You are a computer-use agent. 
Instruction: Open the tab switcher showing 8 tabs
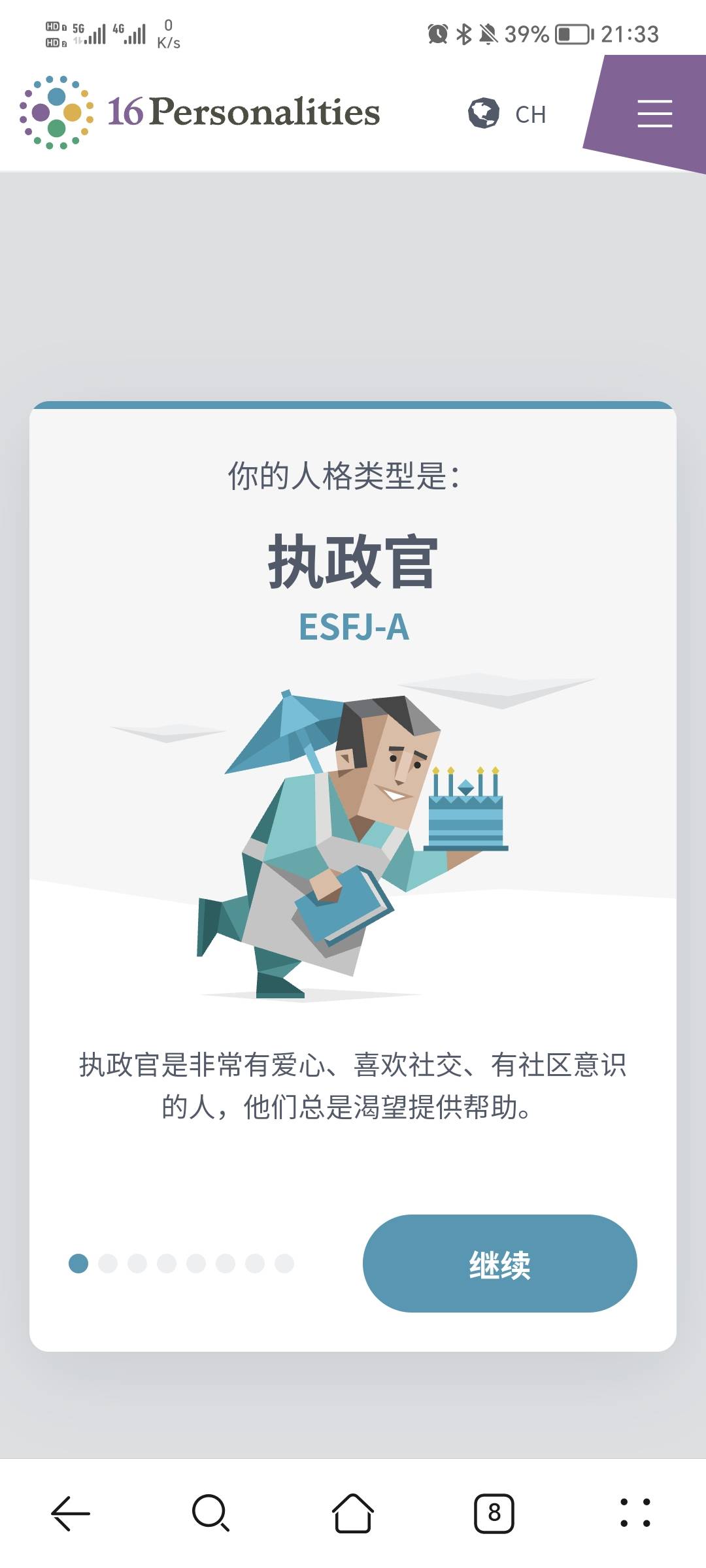[x=494, y=1512]
